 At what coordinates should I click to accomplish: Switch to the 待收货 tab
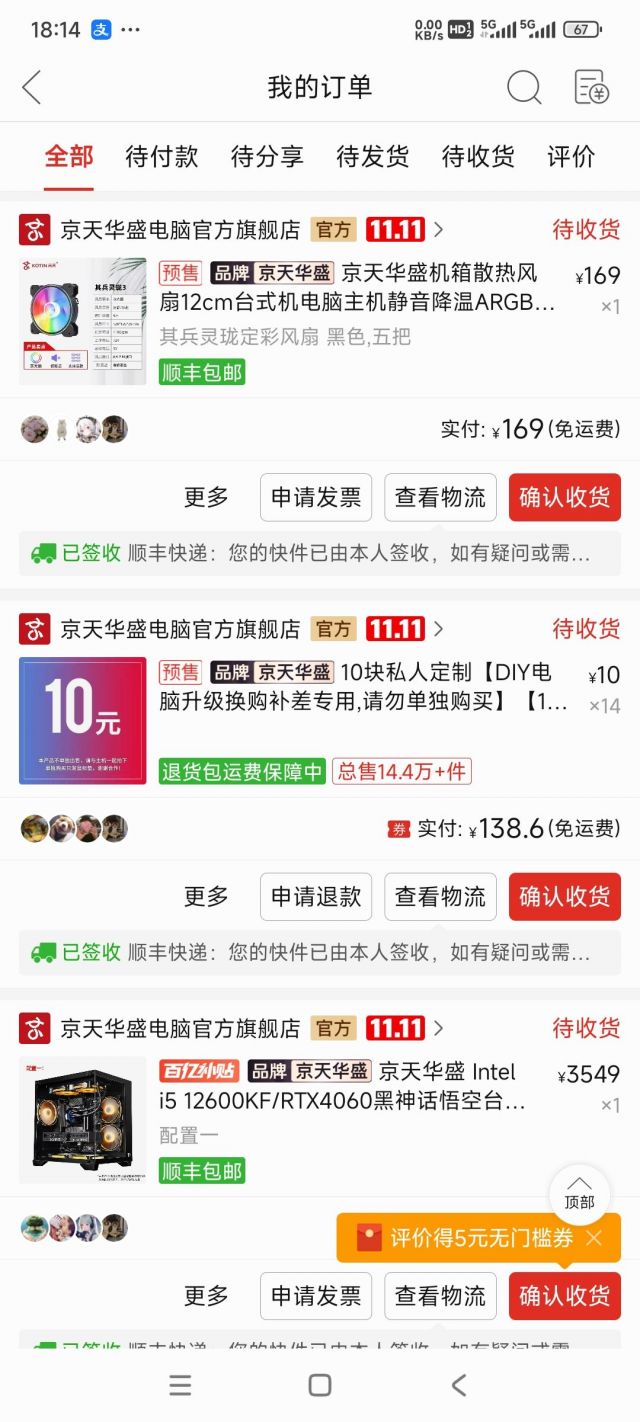point(478,156)
